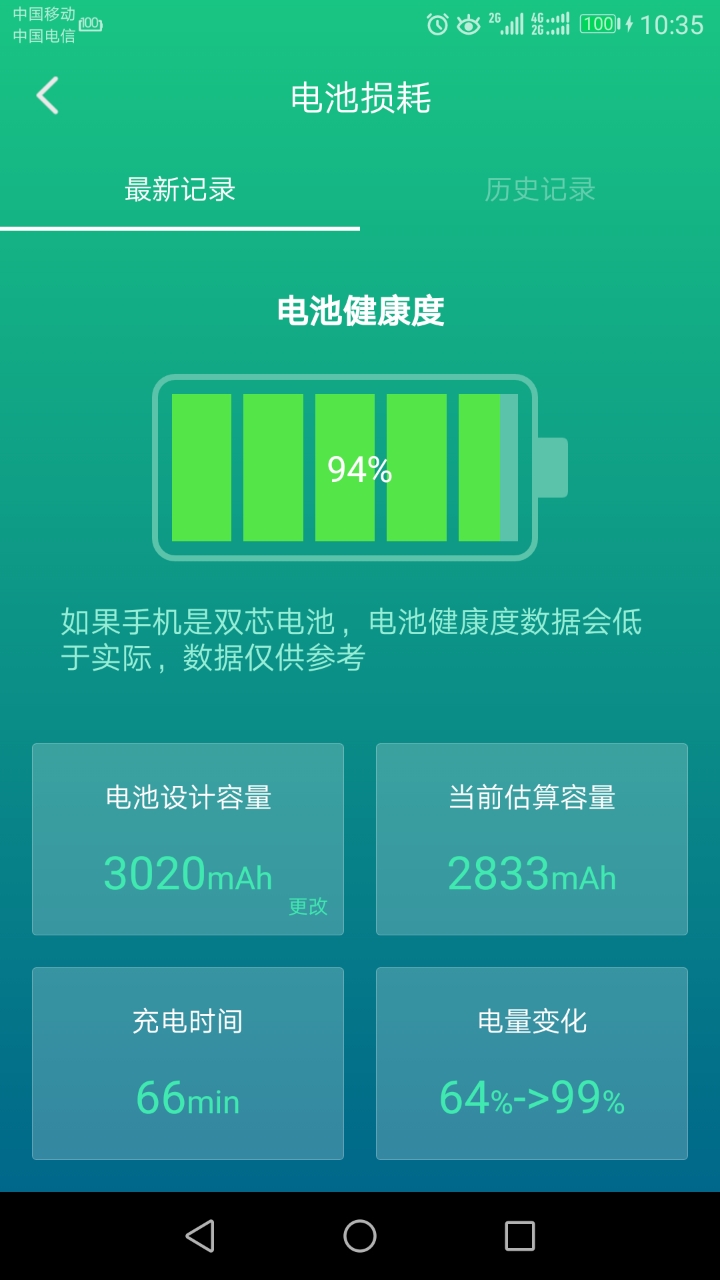Select the 最新记录 tab
720x1280 pixels.
[x=180, y=189]
